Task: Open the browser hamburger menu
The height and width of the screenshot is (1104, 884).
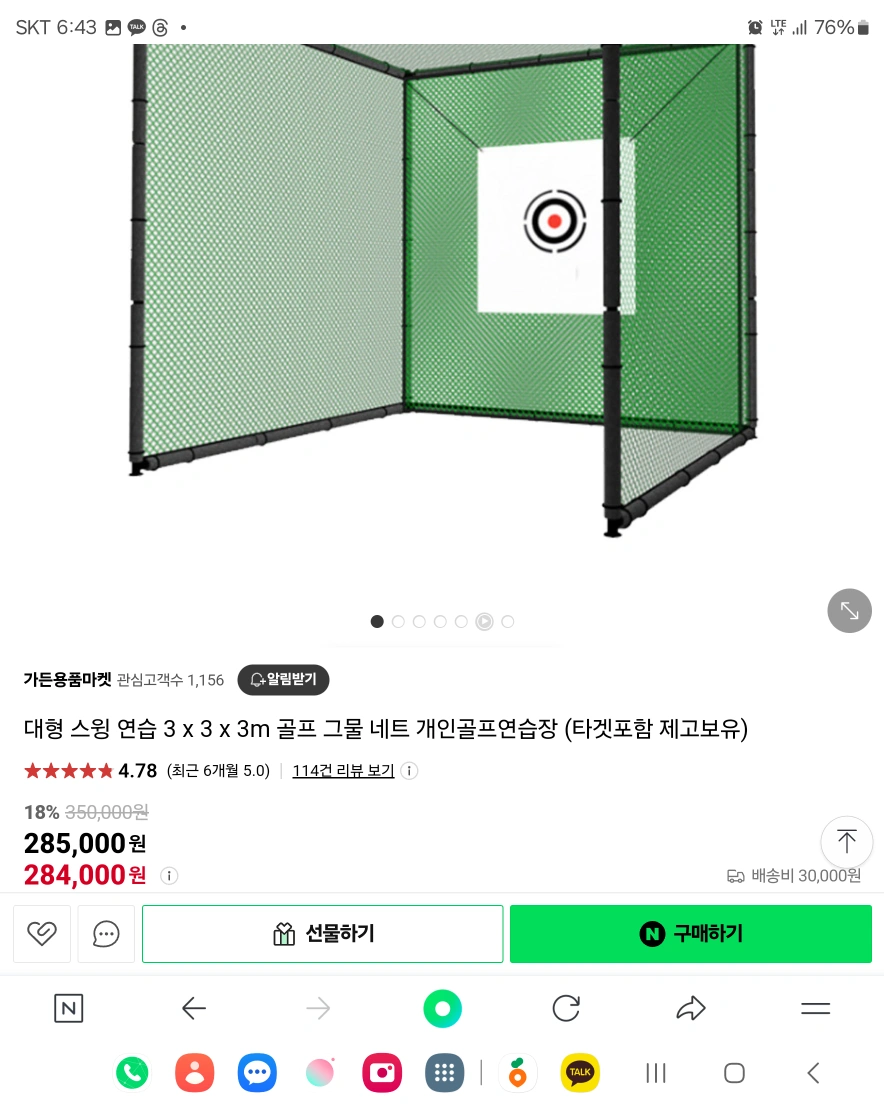Action: pos(815,1009)
